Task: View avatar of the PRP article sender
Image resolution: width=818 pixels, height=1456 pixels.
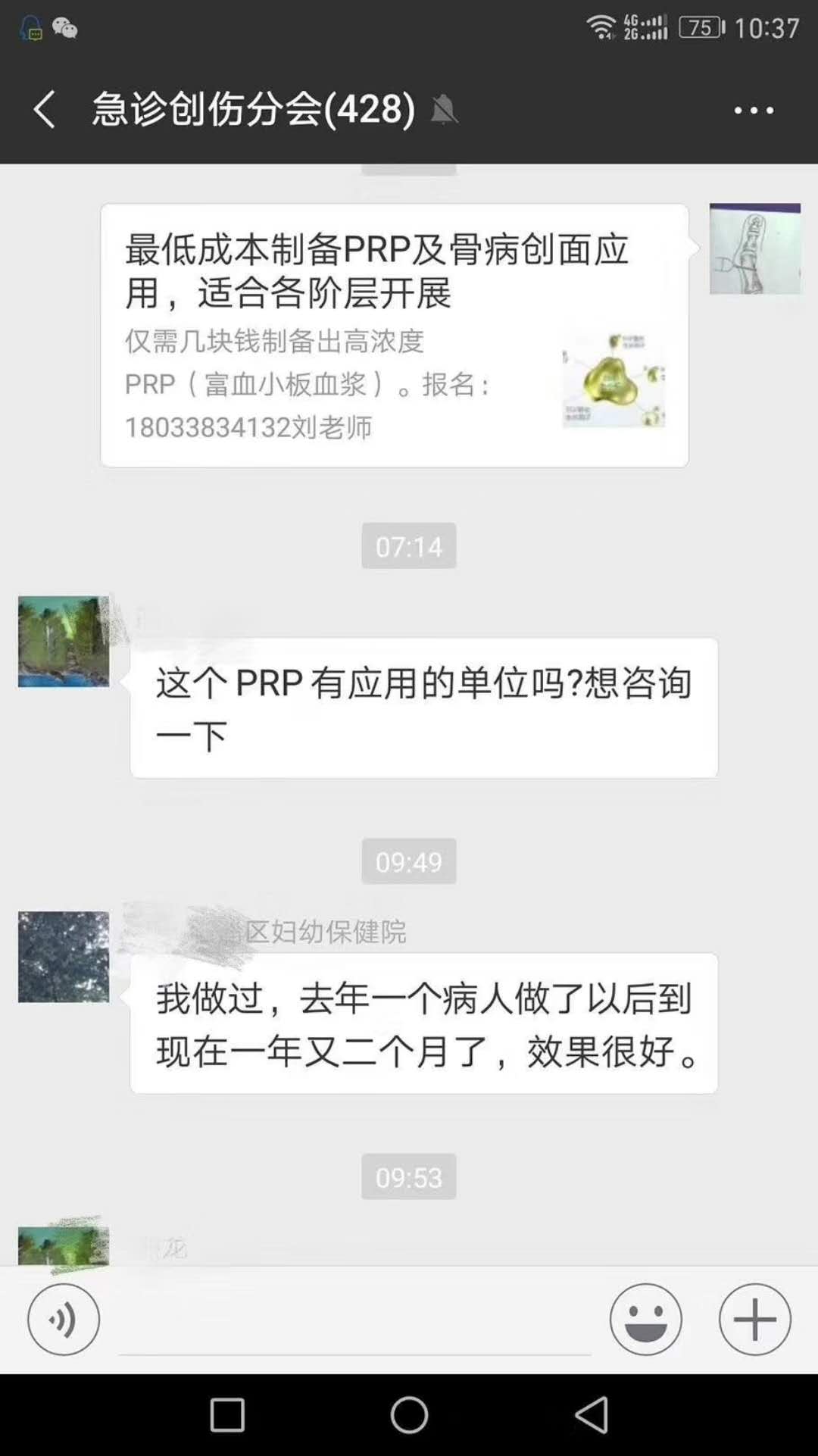Action: 754,248
